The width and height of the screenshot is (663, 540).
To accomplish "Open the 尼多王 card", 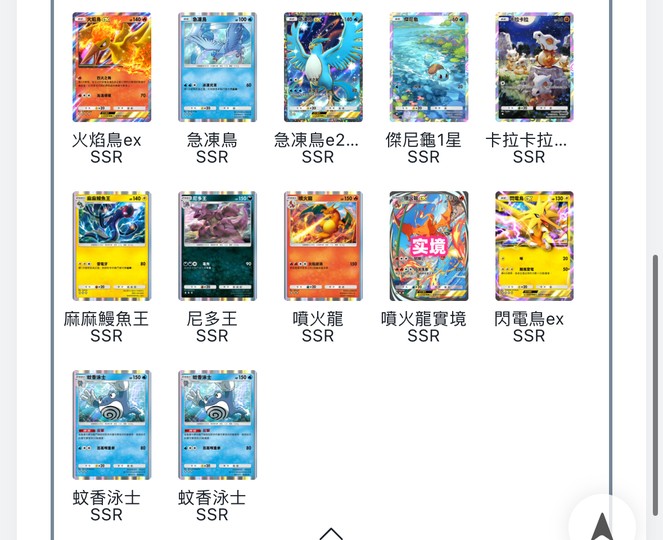I will [217, 246].
